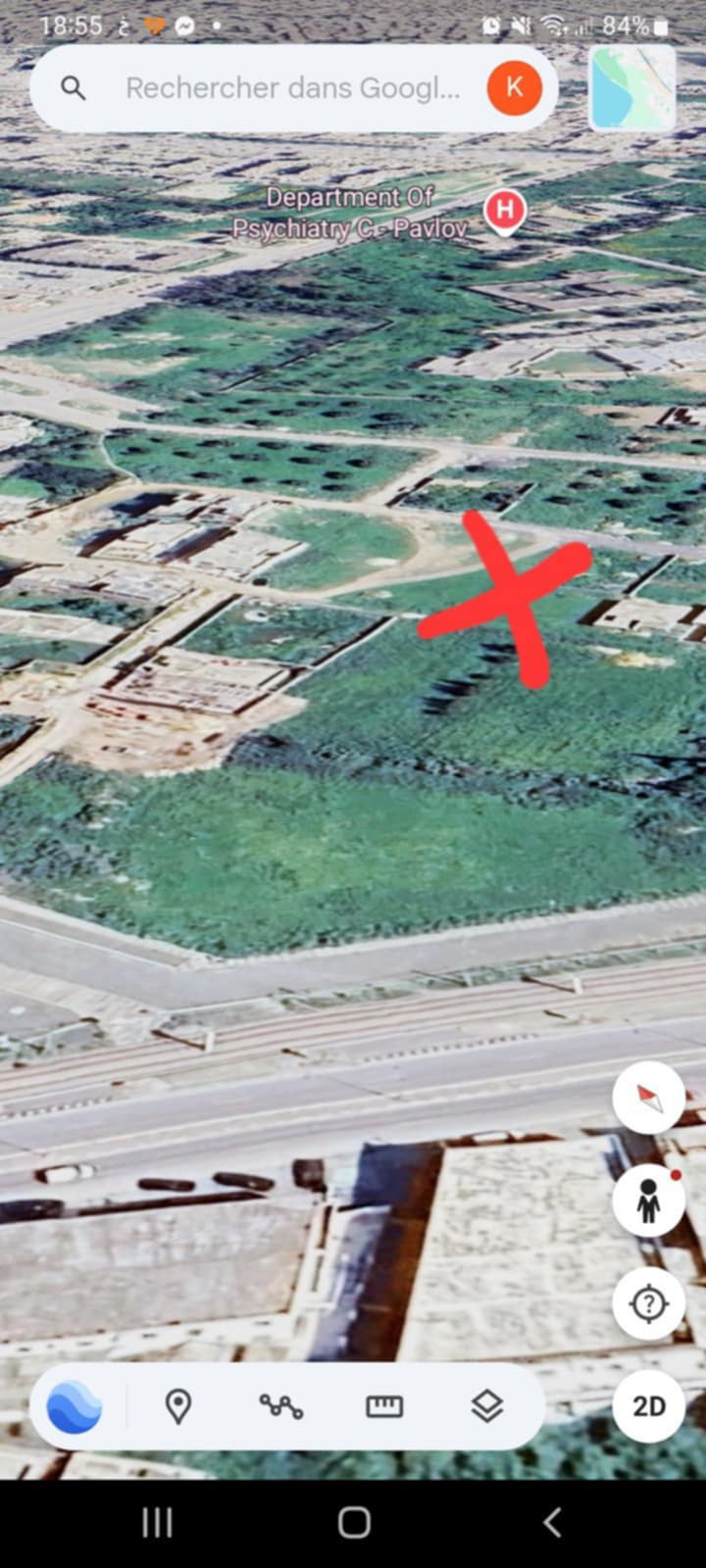
Task: Reset orientation with the compass button
Action: pyautogui.click(x=648, y=1098)
